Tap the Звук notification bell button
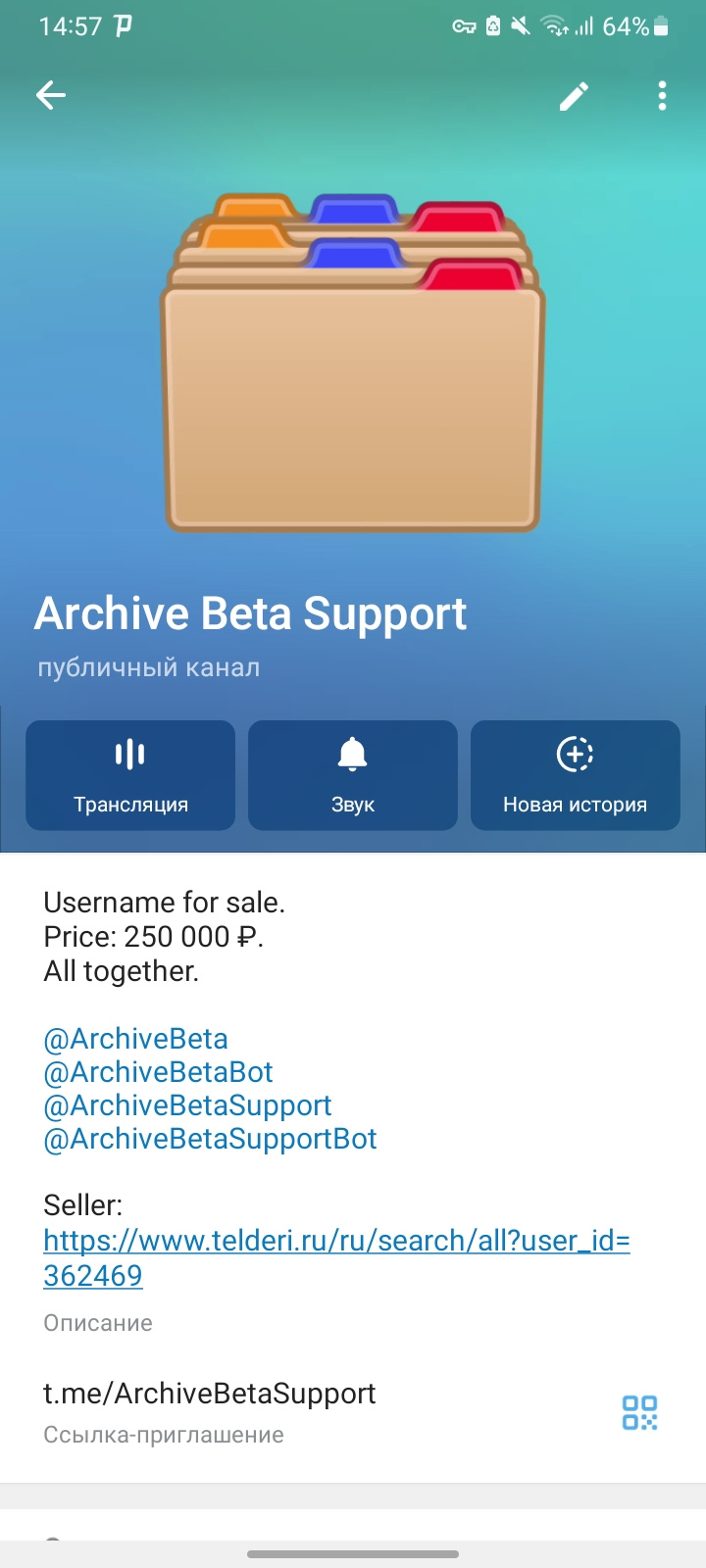The width and height of the screenshot is (706, 1568). 353,775
